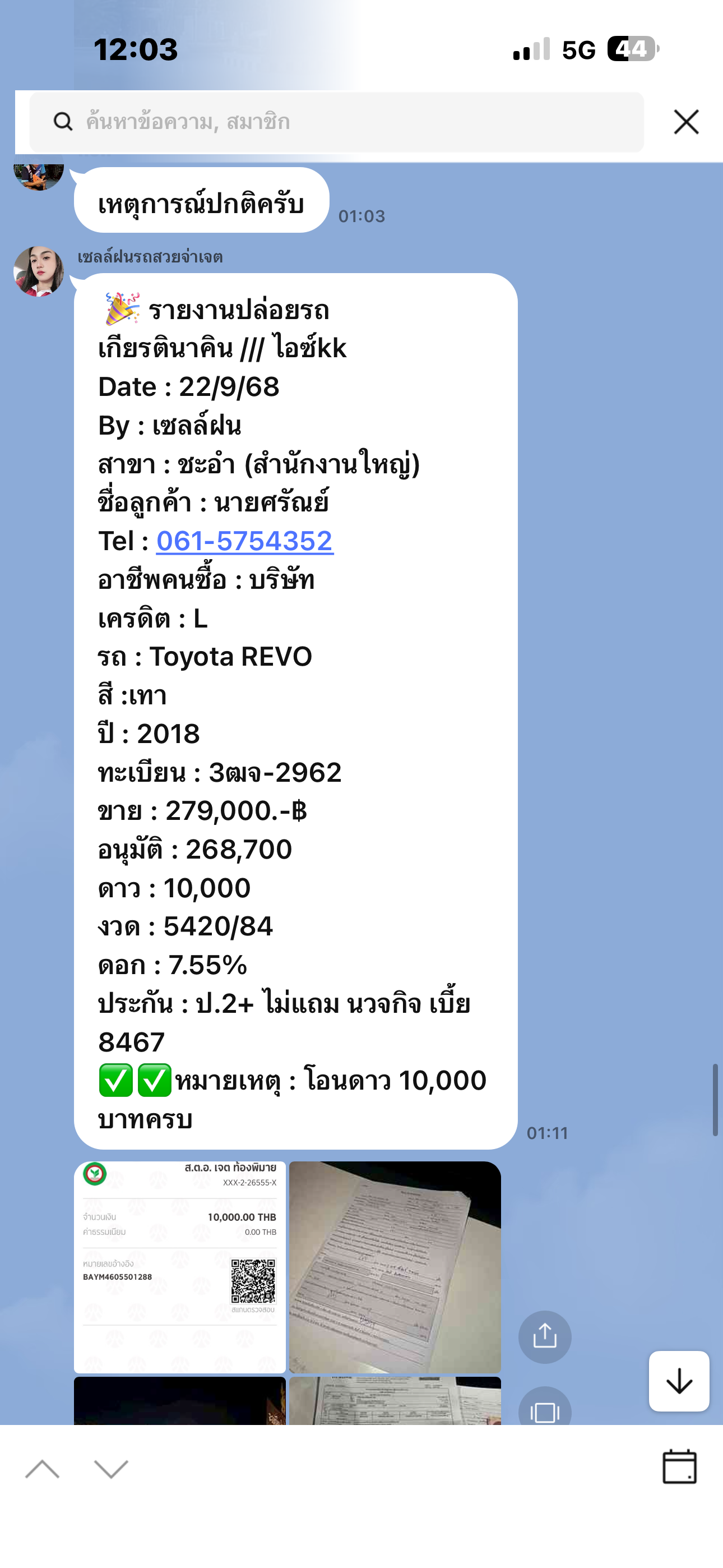723x1568 pixels.
Task: Jump to the latest messages with down arrow
Action: [679, 1381]
